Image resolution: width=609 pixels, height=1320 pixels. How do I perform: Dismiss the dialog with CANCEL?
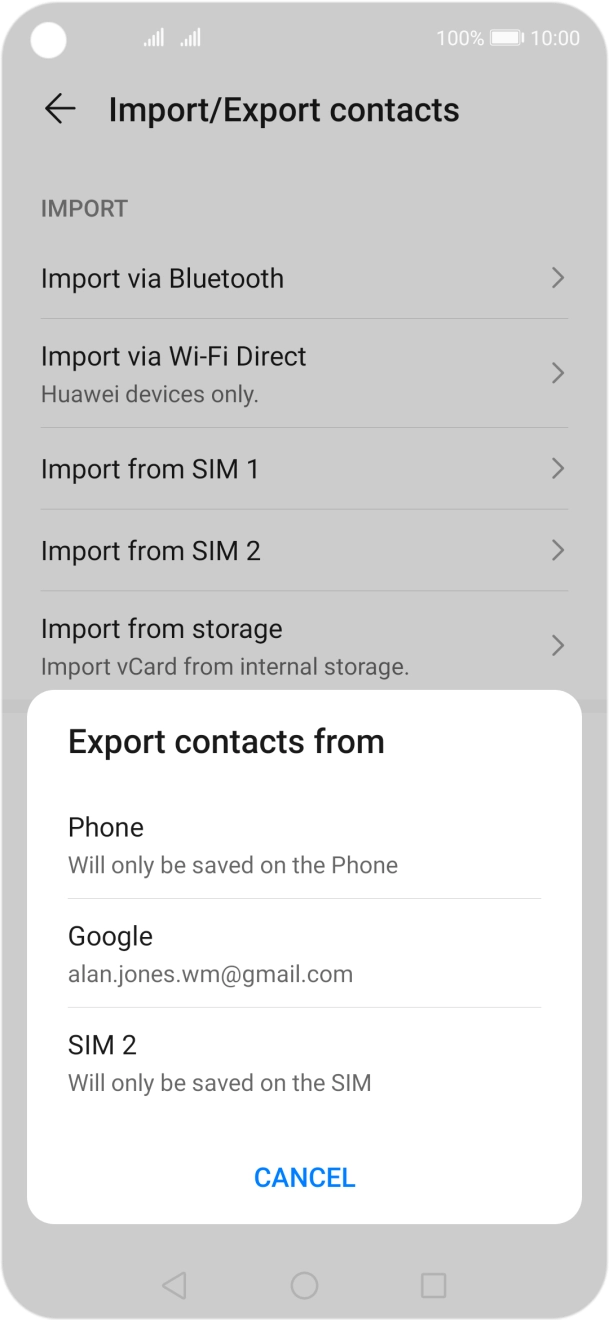pos(304,1177)
